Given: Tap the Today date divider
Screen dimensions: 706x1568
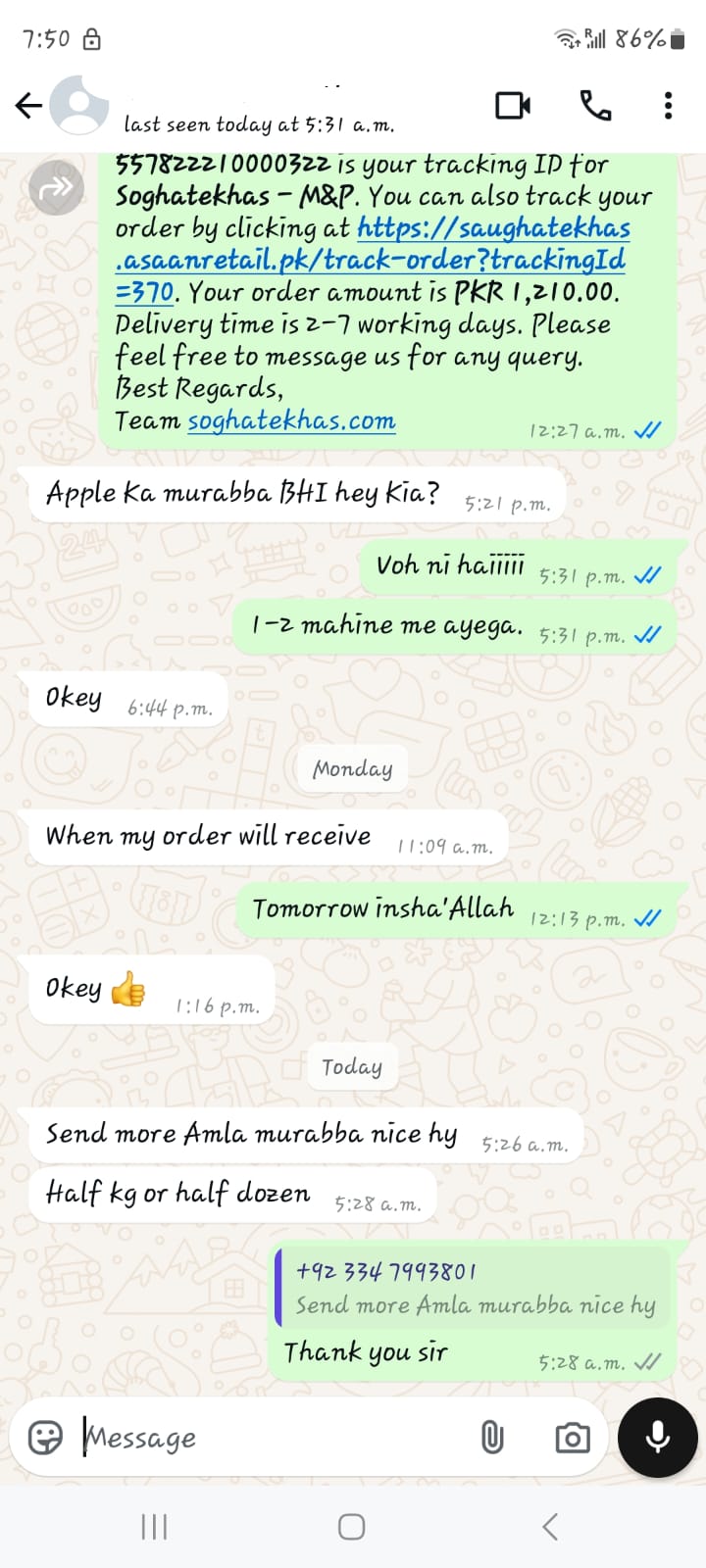Looking at the screenshot, I should [352, 1067].
